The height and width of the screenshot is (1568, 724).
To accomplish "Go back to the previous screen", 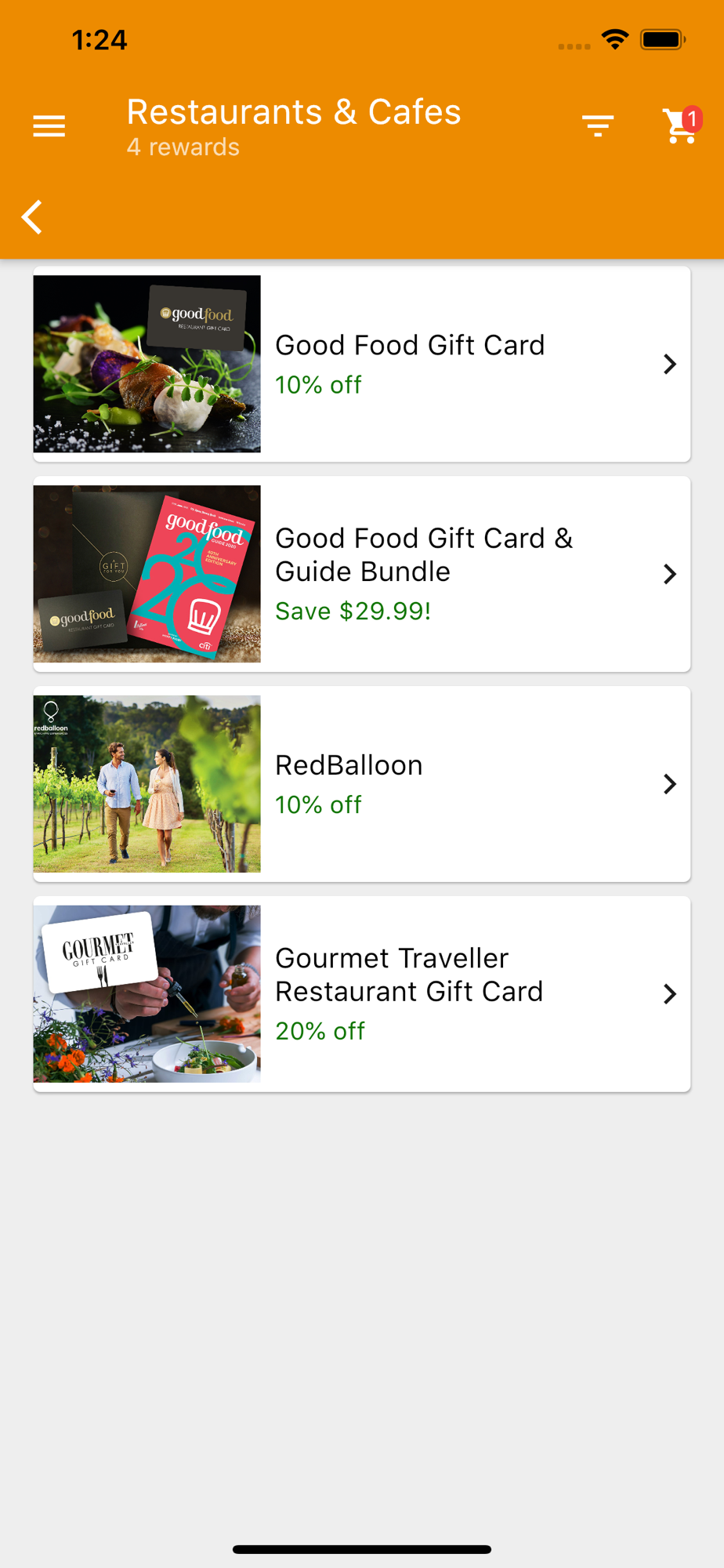I will pyautogui.click(x=32, y=217).
